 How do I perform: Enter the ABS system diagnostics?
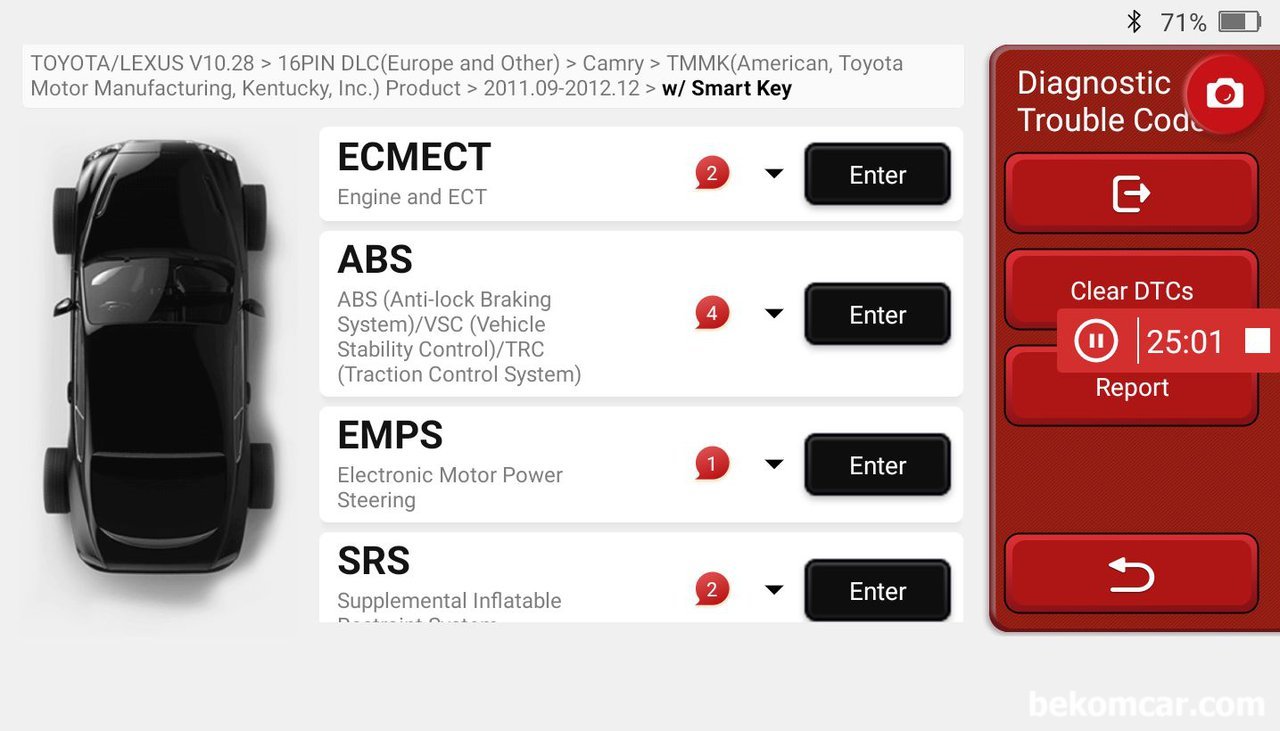(877, 315)
